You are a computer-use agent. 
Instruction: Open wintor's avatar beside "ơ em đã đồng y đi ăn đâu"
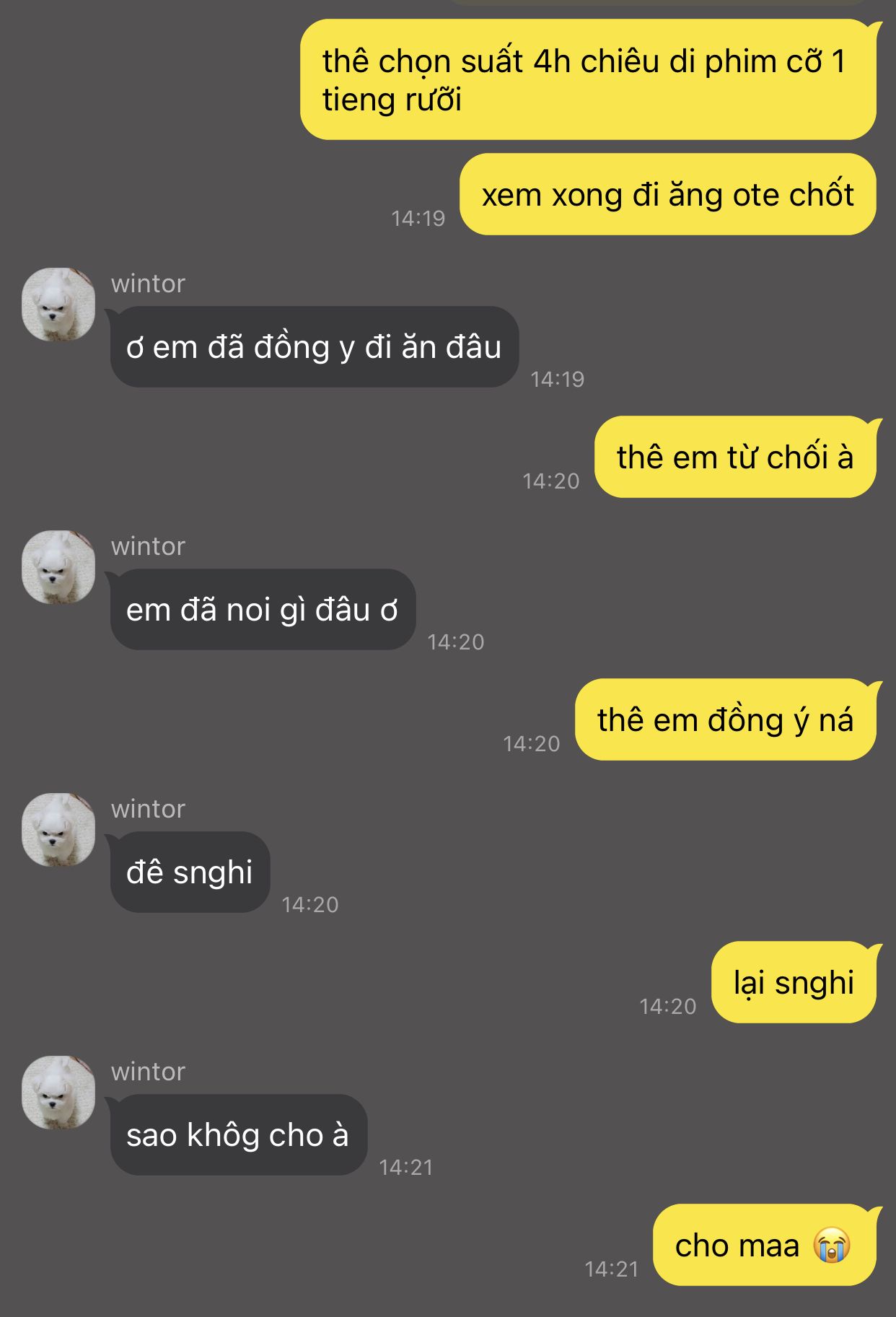pyautogui.click(x=58, y=305)
